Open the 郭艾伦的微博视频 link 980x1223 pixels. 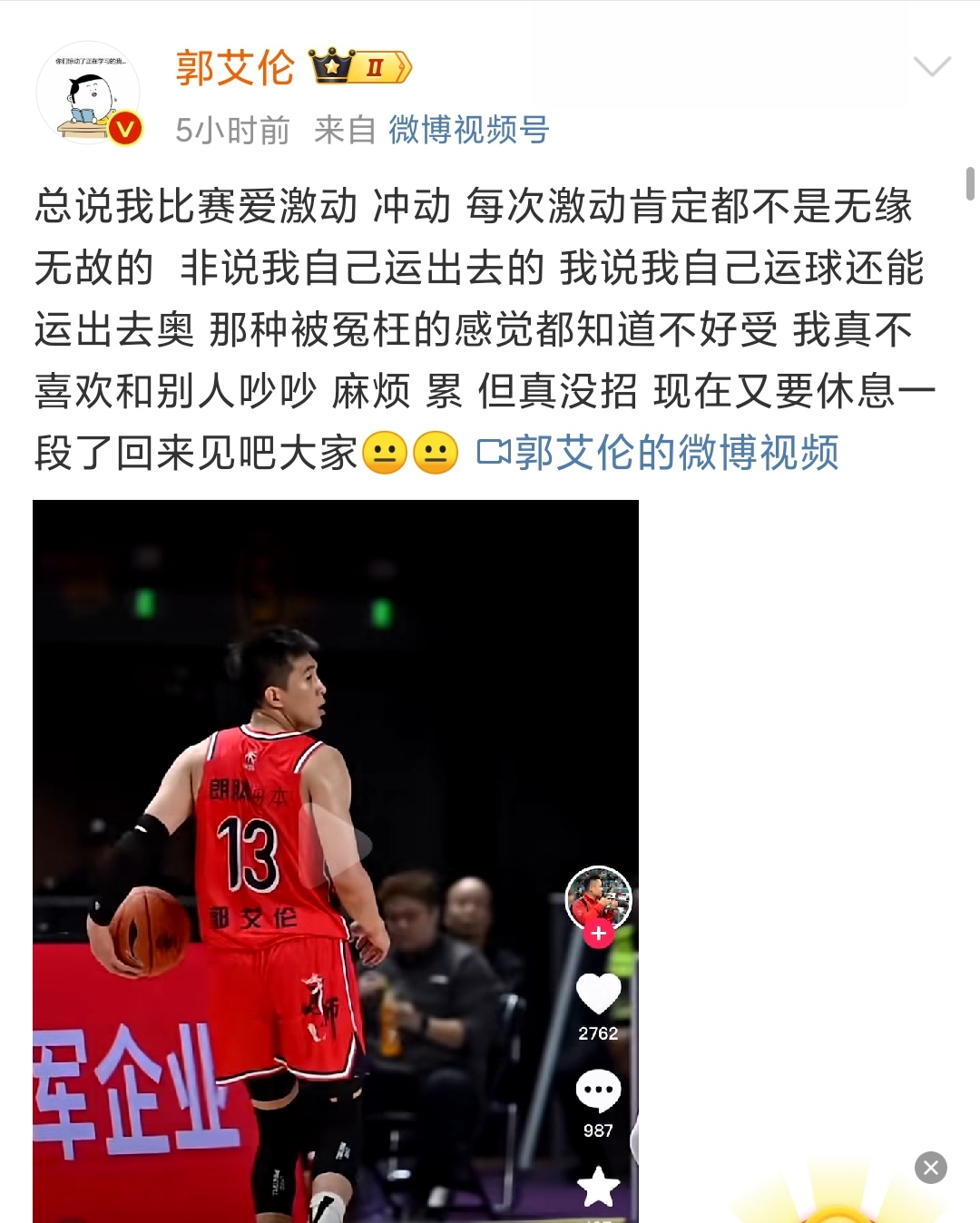659,452
